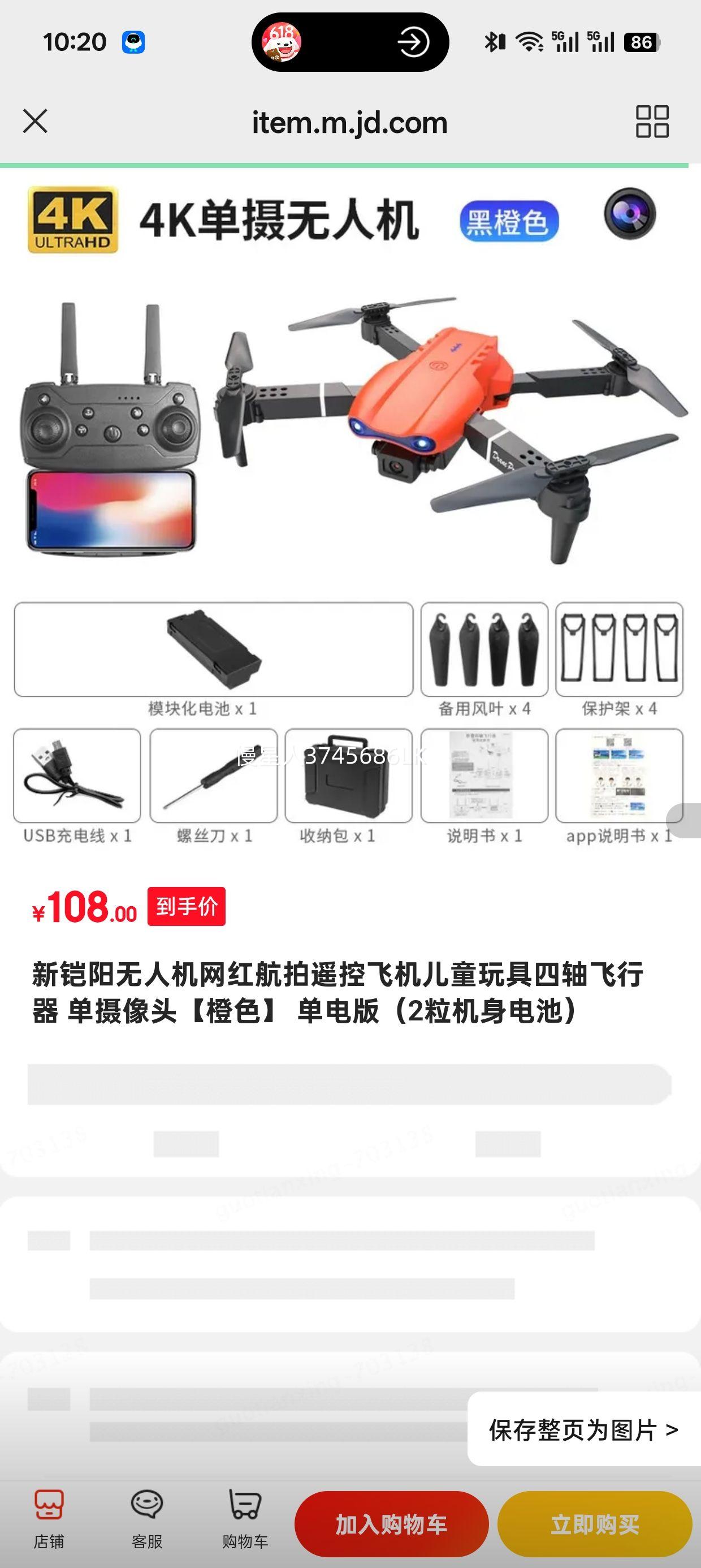Tap 立即购买 to buy now
This screenshot has width=701, height=1568.
tap(595, 1524)
